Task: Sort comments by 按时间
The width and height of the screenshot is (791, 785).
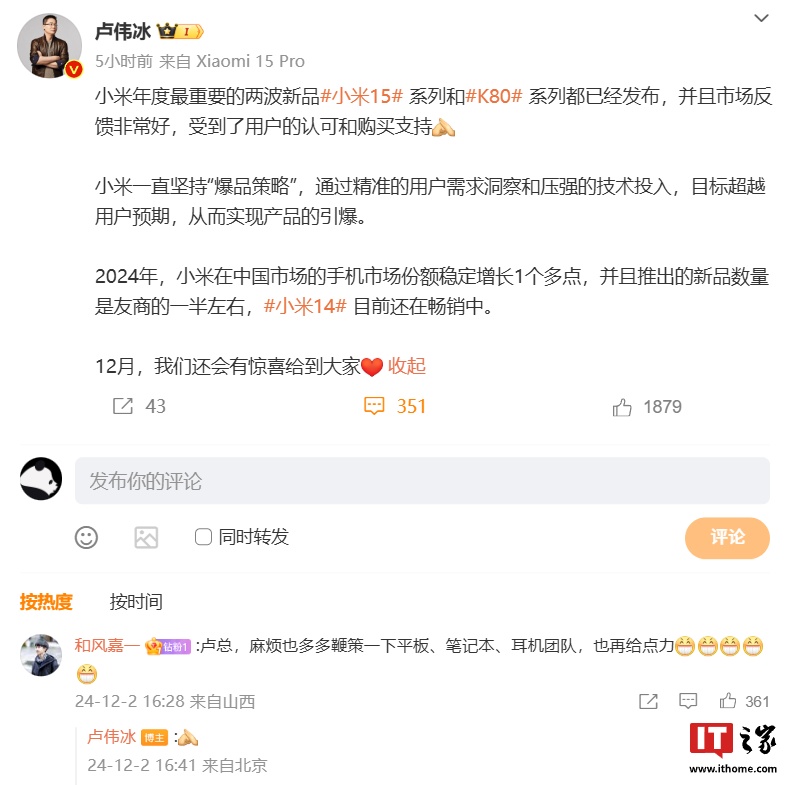Action: click(x=136, y=601)
